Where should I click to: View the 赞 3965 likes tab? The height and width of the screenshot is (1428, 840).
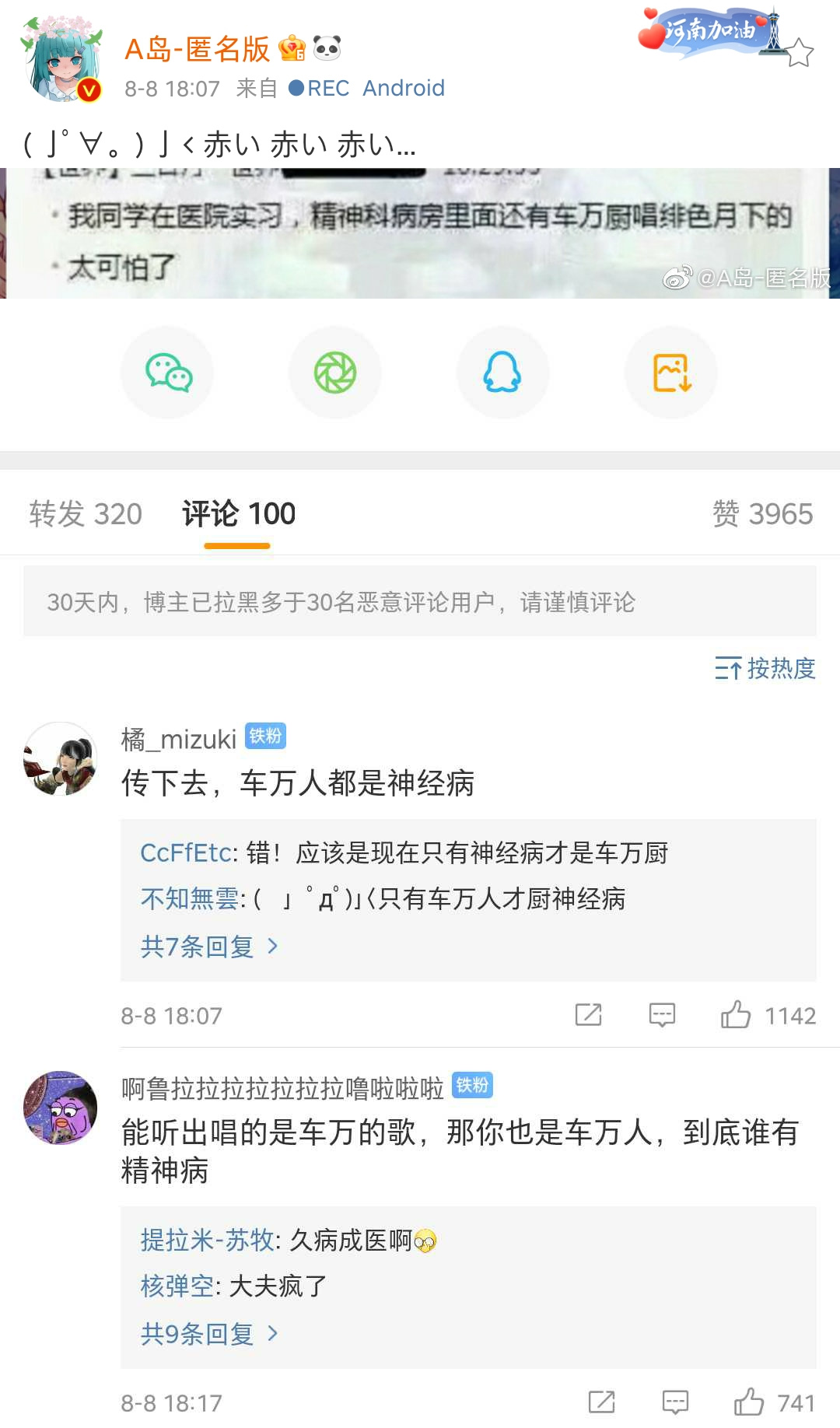tap(762, 514)
